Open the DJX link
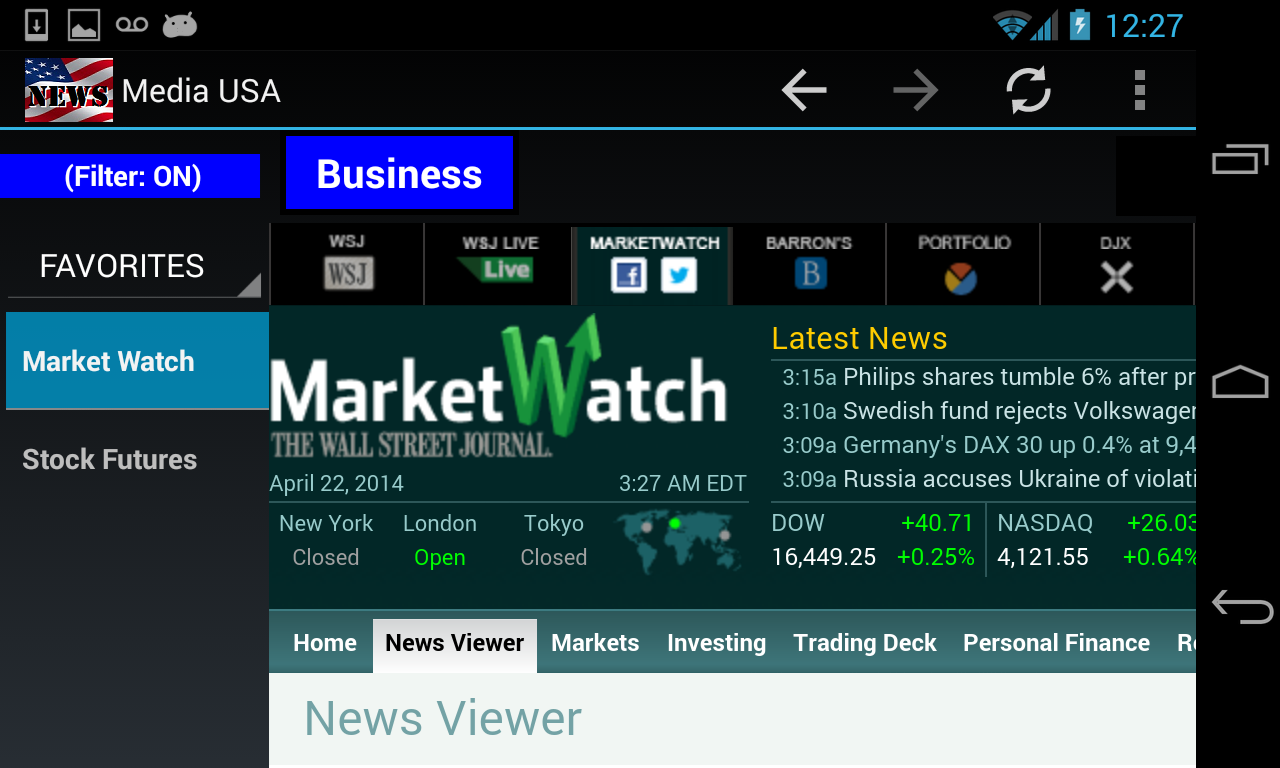The width and height of the screenshot is (1280, 768). click(1116, 266)
